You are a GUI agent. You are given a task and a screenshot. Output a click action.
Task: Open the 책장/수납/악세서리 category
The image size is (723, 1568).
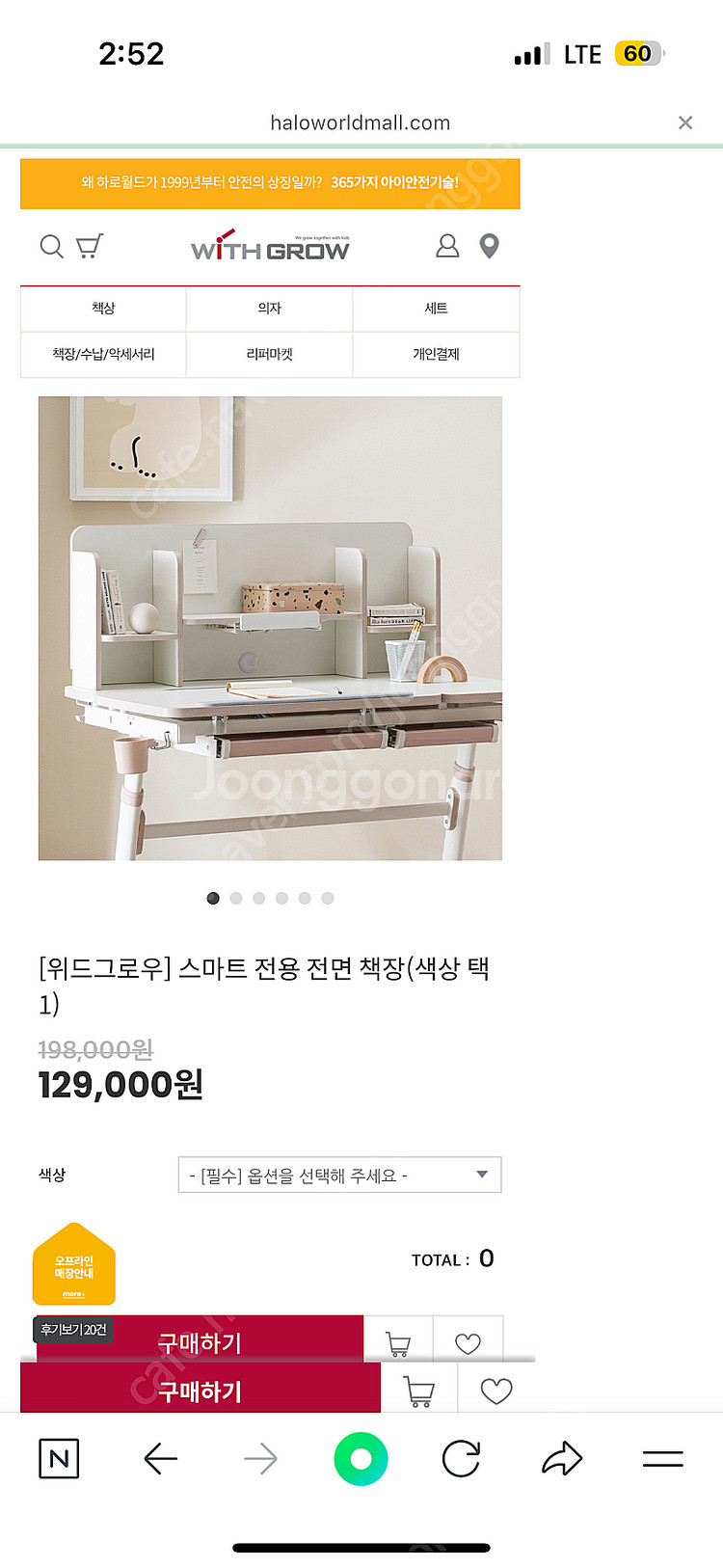pos(103,354)
